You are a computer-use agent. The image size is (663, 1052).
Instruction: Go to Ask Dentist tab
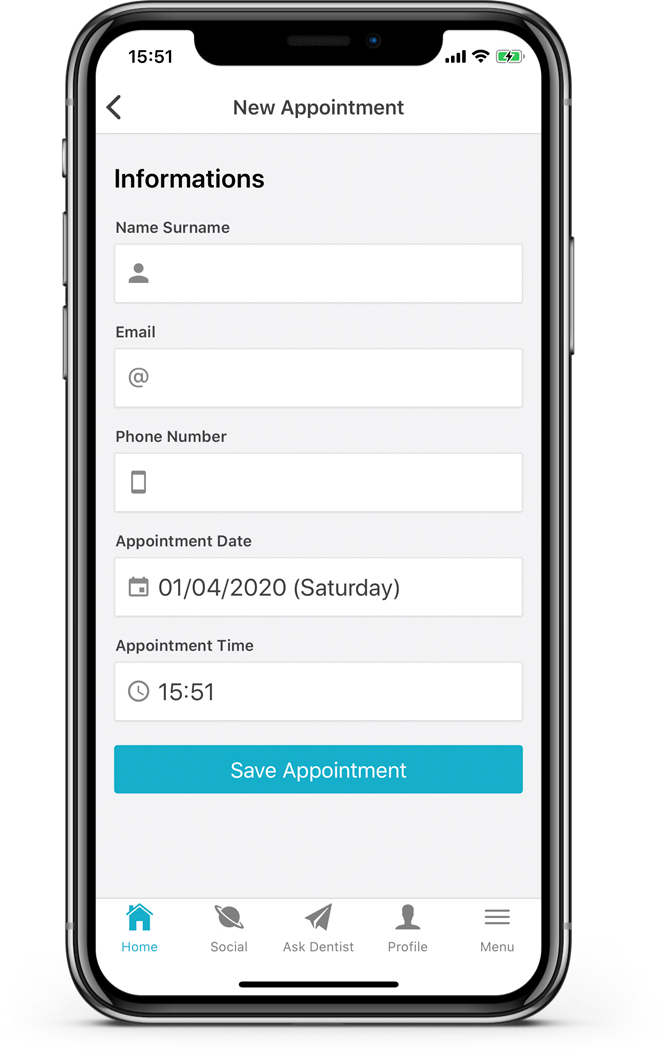point(318,928)
